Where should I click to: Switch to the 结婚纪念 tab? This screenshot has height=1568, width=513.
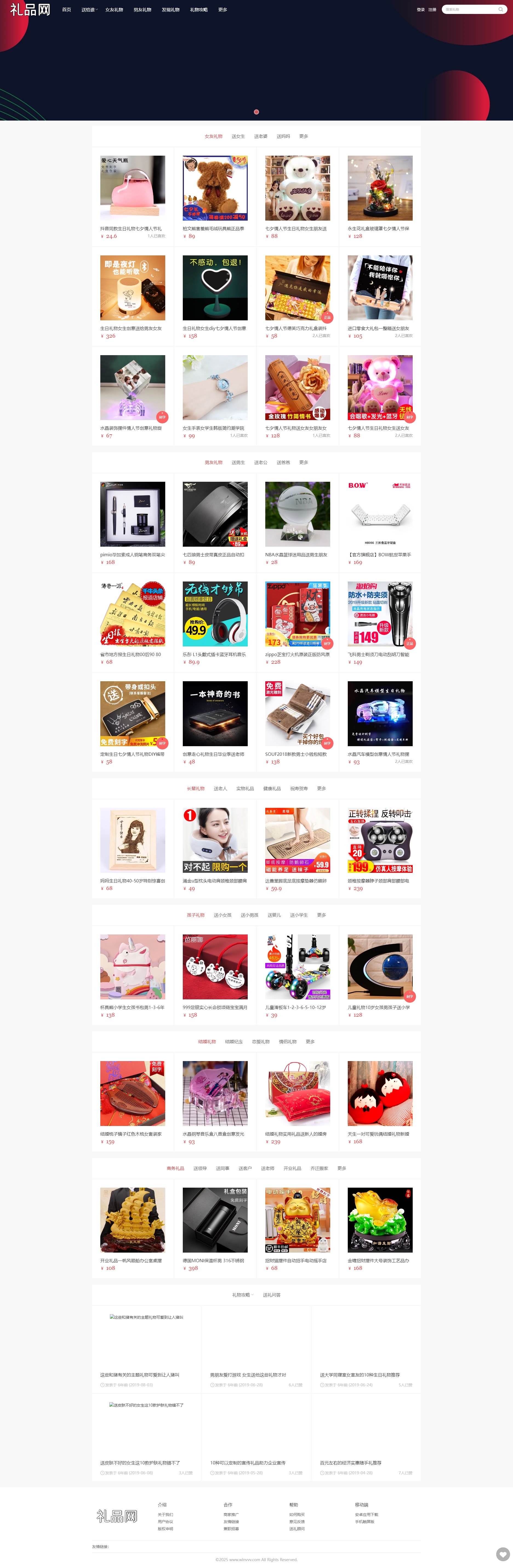[234, 1042]
